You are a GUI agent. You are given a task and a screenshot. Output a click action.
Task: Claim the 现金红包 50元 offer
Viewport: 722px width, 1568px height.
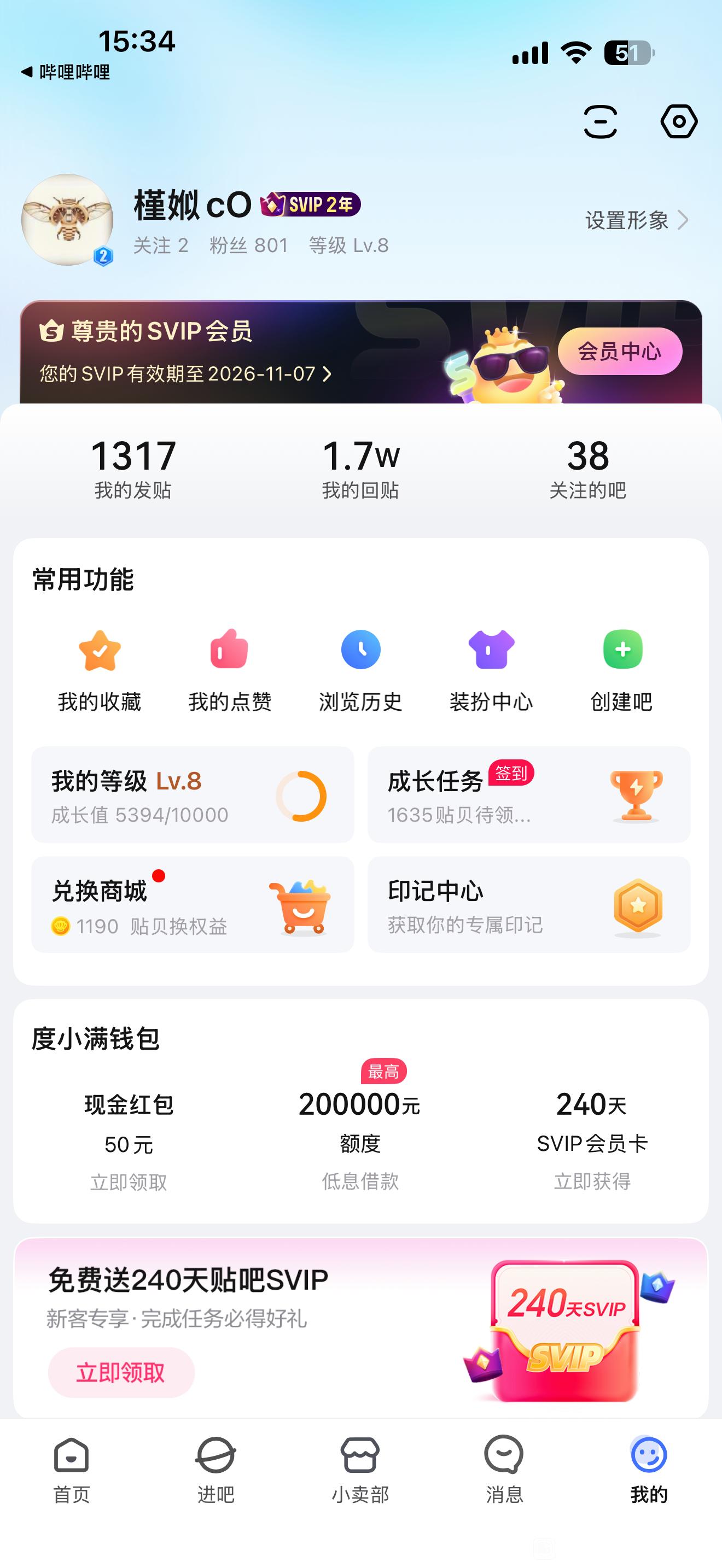pos(129,1143)
